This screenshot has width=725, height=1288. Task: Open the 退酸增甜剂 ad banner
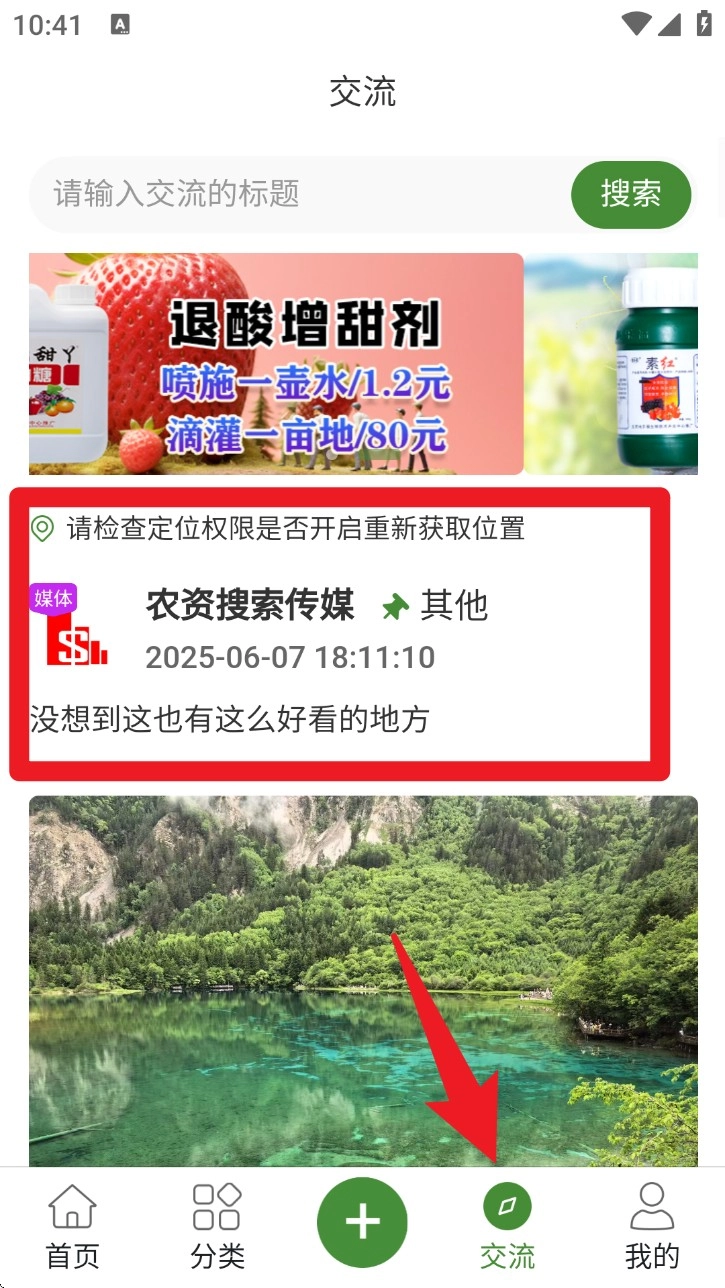[276, 364]
